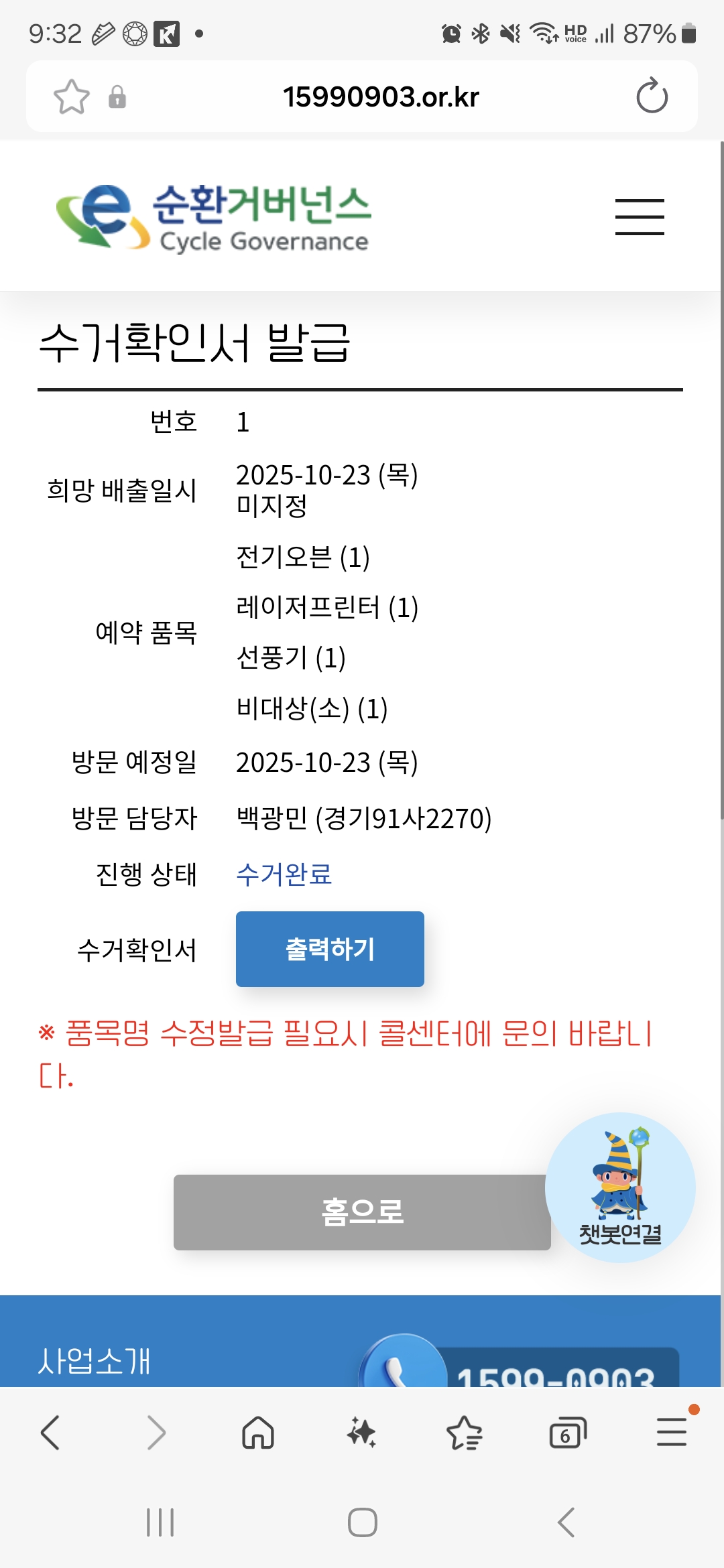This screenshot has width=724, height=1568.
Task: Open the 사업소개 link
Action: pos(95,1361)
